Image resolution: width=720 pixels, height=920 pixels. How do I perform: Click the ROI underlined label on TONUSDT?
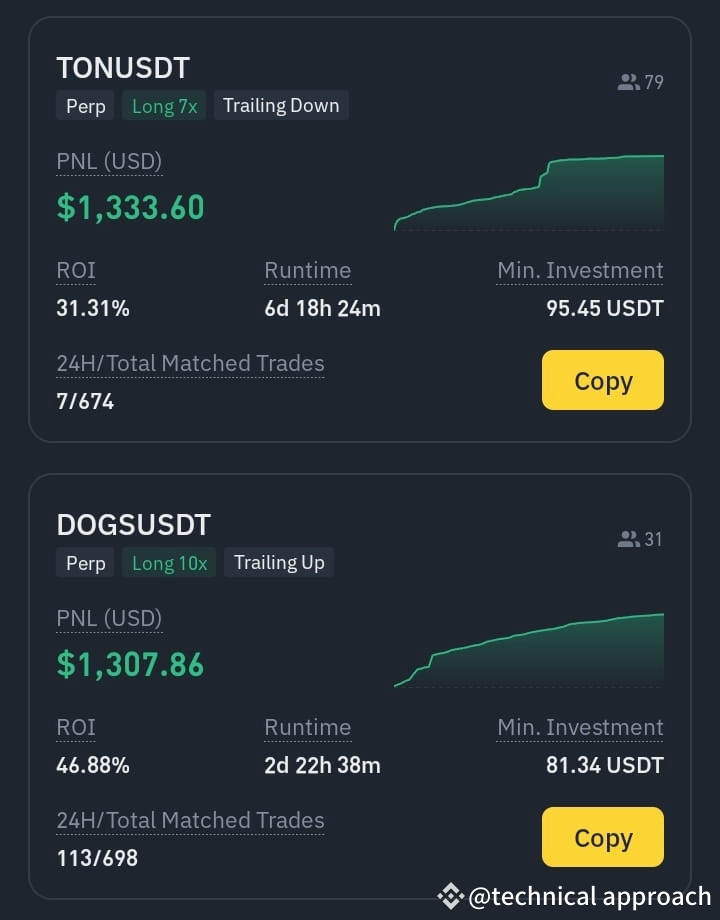(x=76, y=270)
